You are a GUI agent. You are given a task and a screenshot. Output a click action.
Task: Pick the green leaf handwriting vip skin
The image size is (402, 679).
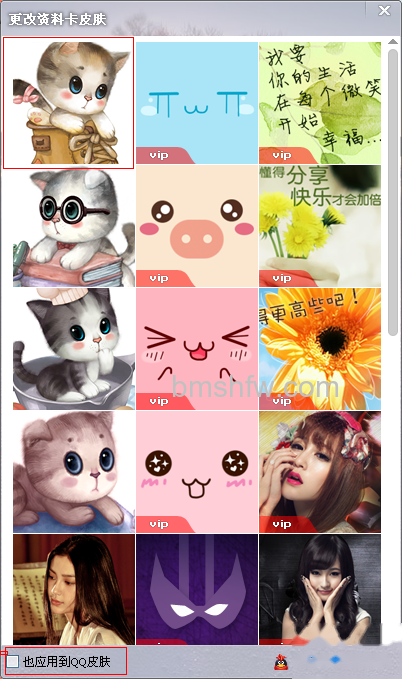pyautogui.click(x=320, y=103)
